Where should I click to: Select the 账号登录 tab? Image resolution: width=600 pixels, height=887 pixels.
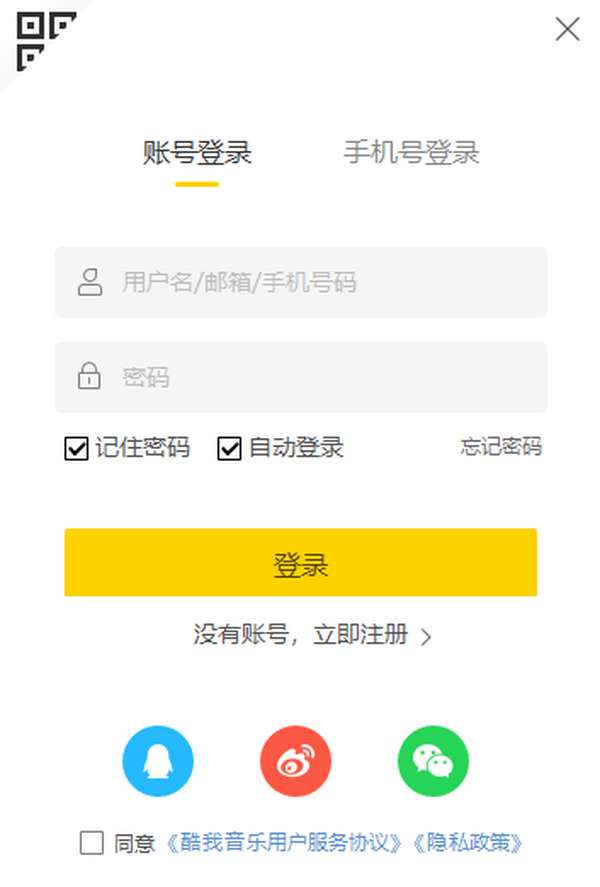197,153
